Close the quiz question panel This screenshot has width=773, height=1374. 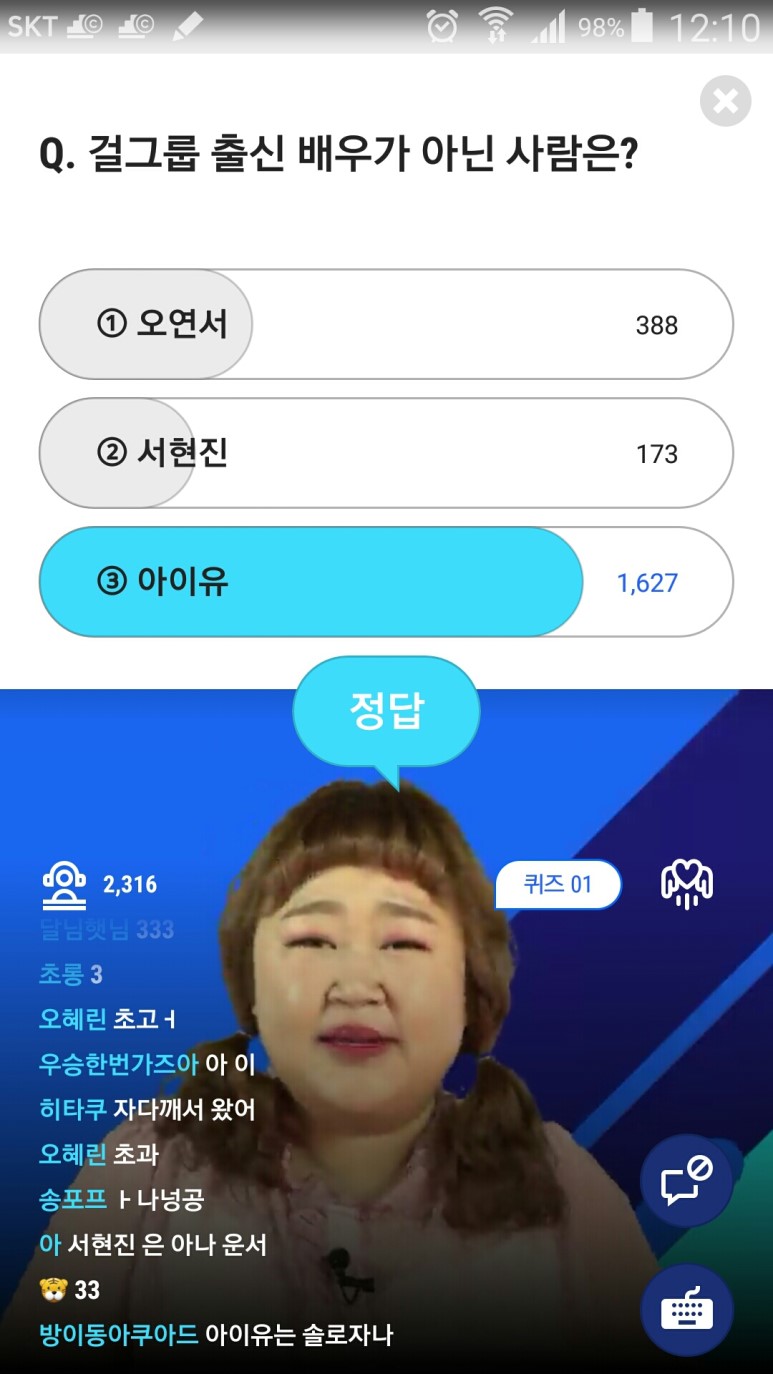point(725,101)
